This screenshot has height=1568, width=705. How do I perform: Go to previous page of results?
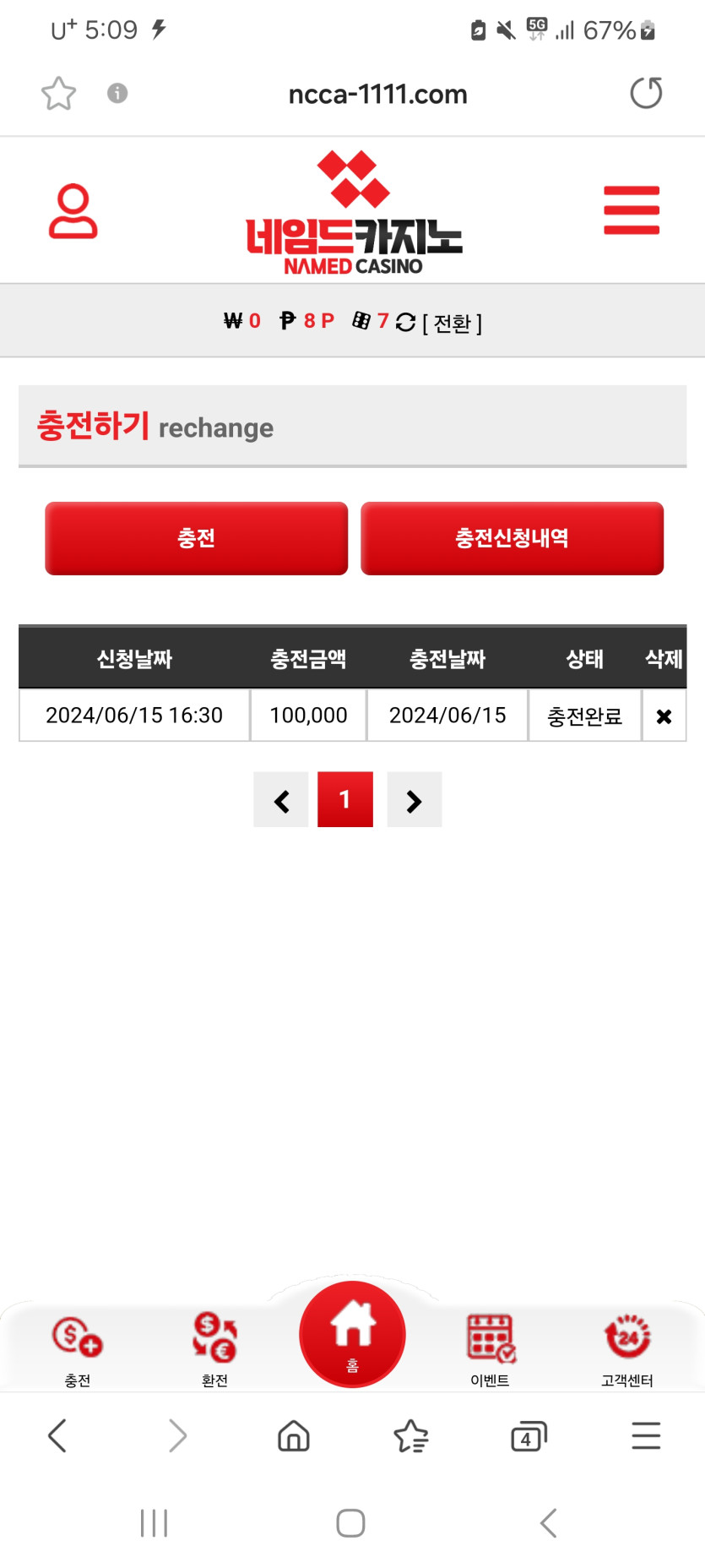(281, 800)
